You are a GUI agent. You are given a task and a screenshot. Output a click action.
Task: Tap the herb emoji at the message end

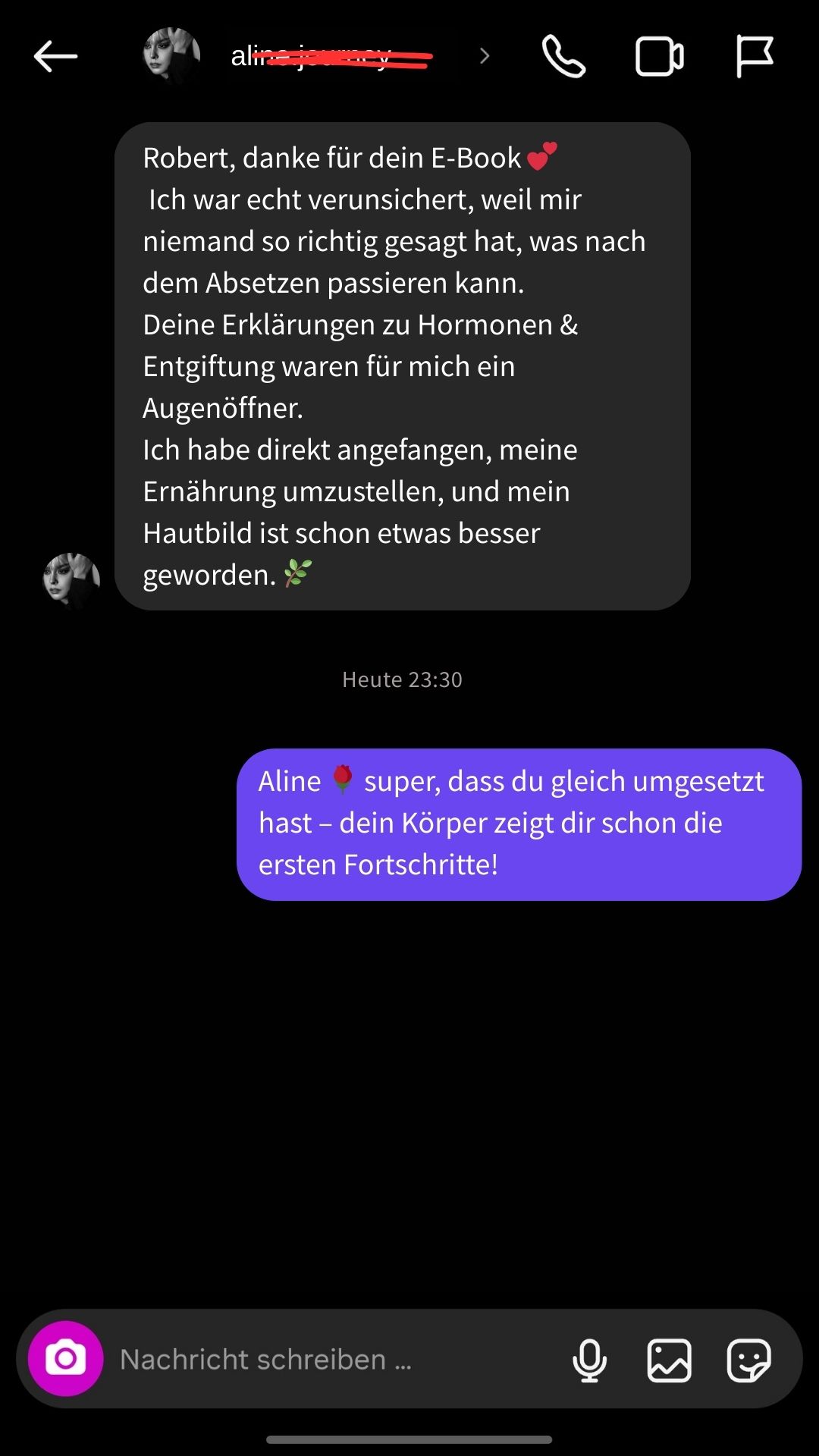pos(297,576)
